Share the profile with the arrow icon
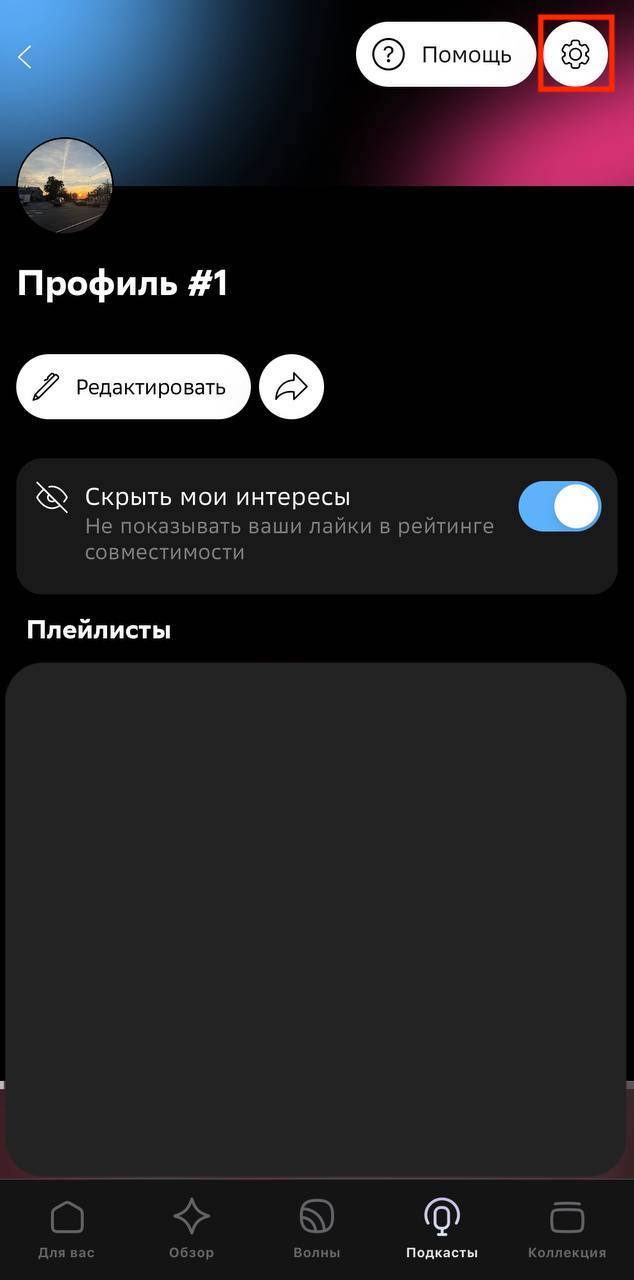Screen dimensions: 634x1280 click(x=291, y=387)
